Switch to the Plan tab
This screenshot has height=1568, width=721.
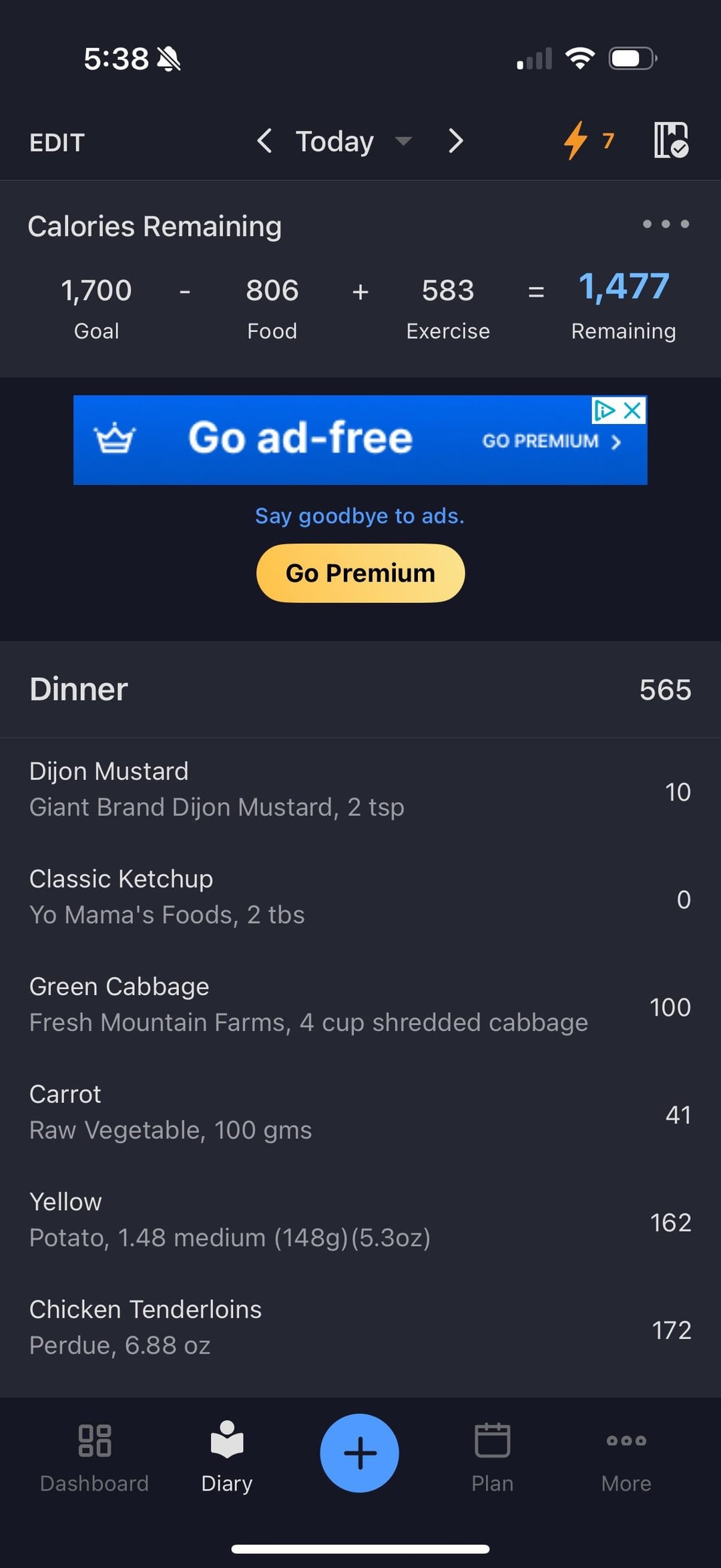pyautogui.click(x=492, y=1458)
